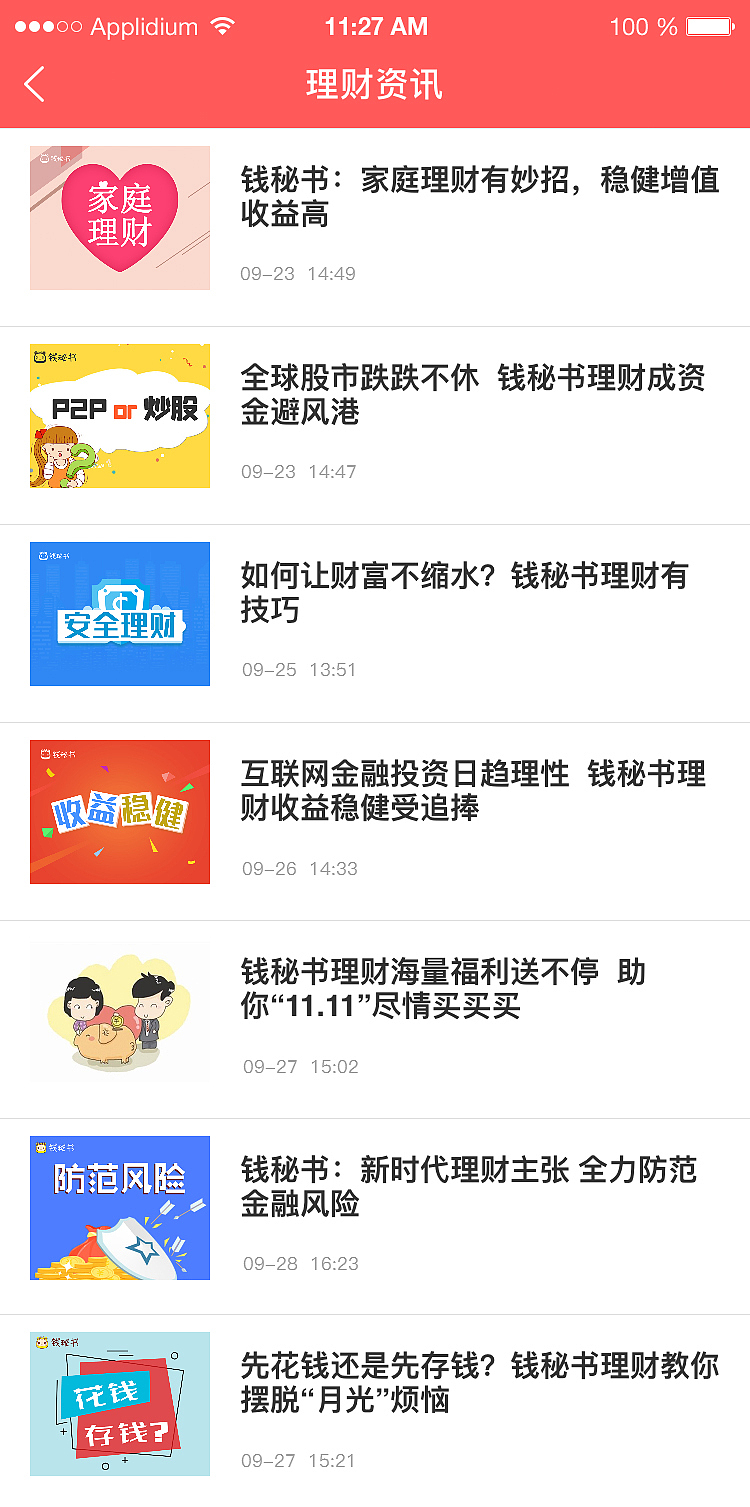Tap the 安全理财 blue thumbnail image
This screenshot has height=1507, width=750.
119,613
